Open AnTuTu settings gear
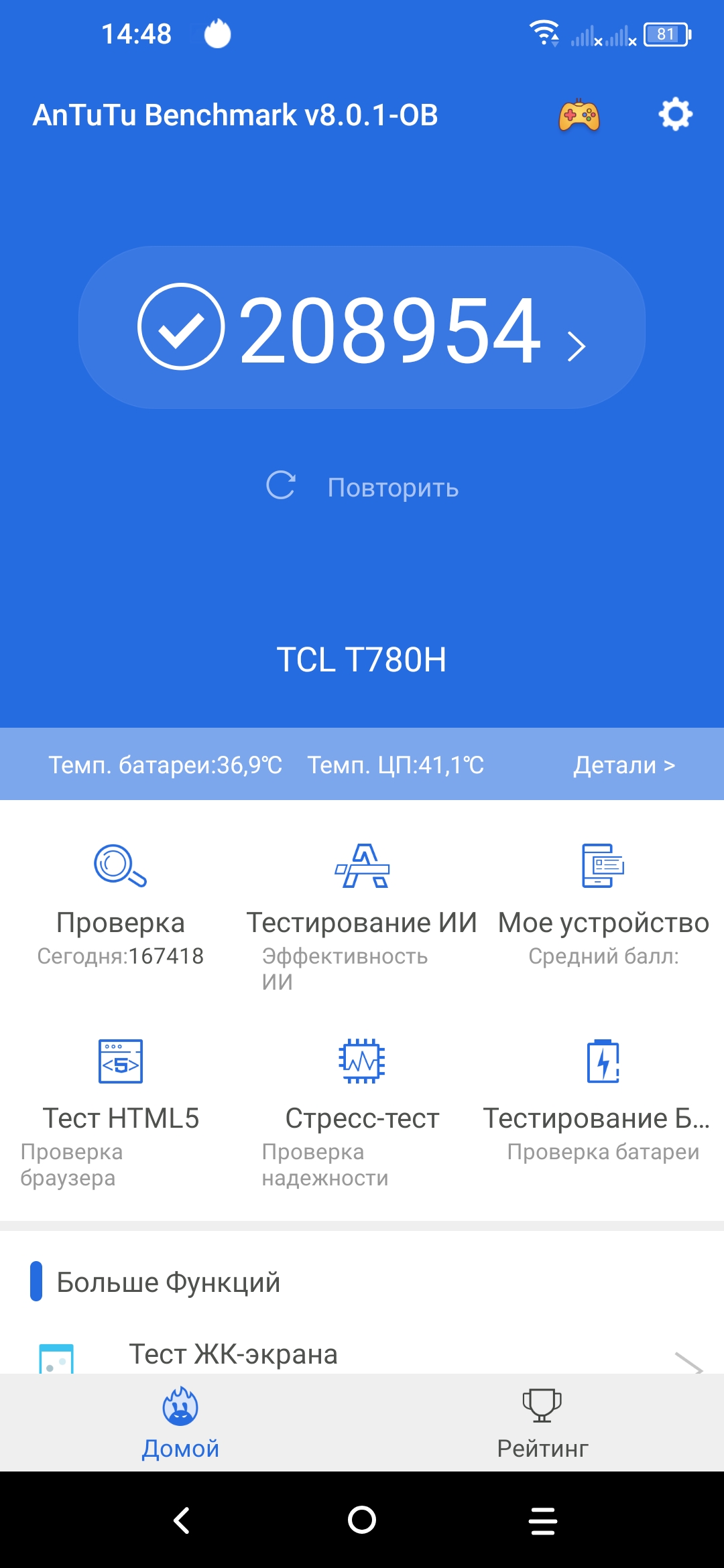Screen dimensions: 724x1568 [675, 115]
